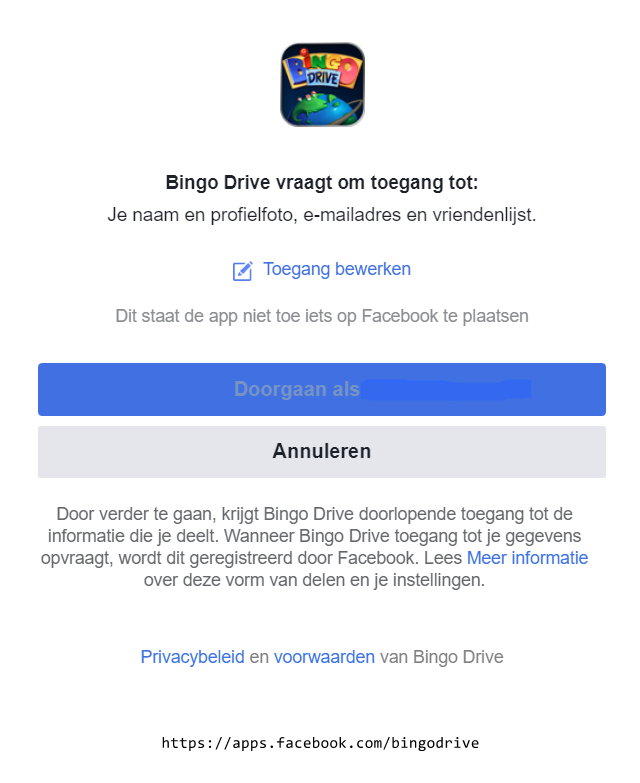Screen dimensions: 640x783
Task: Tap Toegang bewerken to edit access
Action: 336,270
